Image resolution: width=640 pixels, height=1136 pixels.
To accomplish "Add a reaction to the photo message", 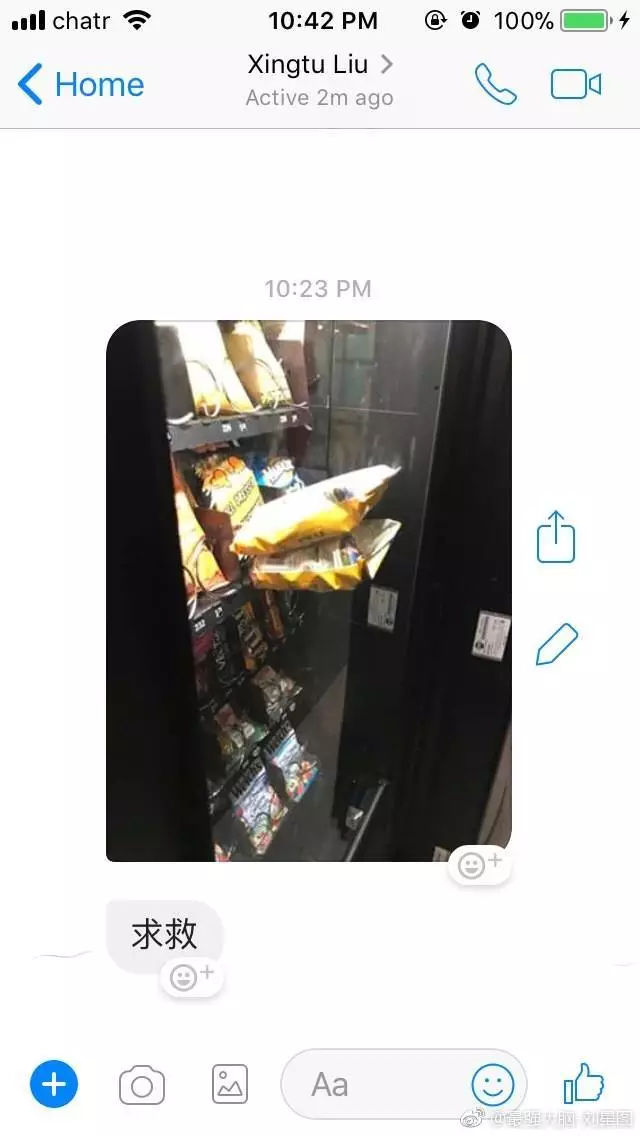I will [480, 864].
